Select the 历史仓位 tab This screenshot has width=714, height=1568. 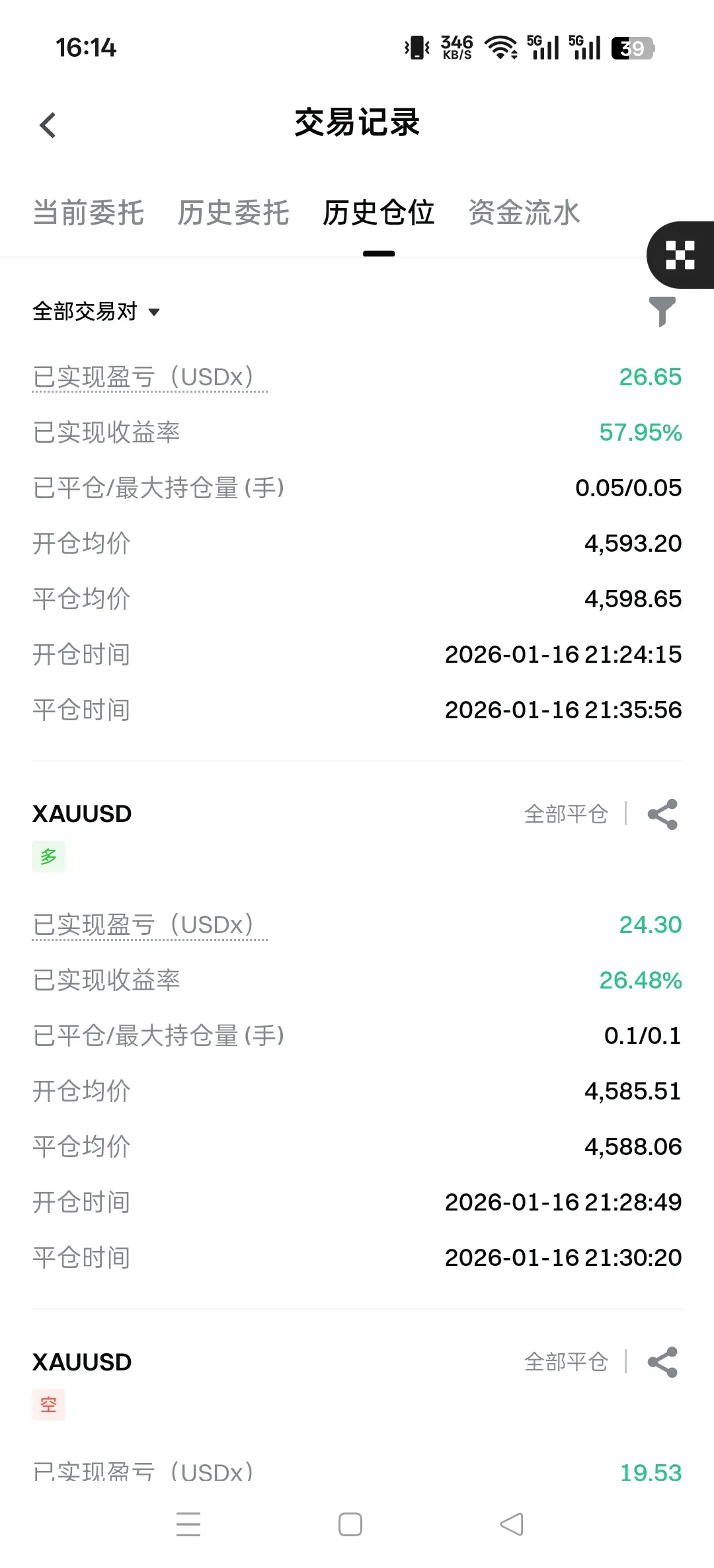point(378,213)
